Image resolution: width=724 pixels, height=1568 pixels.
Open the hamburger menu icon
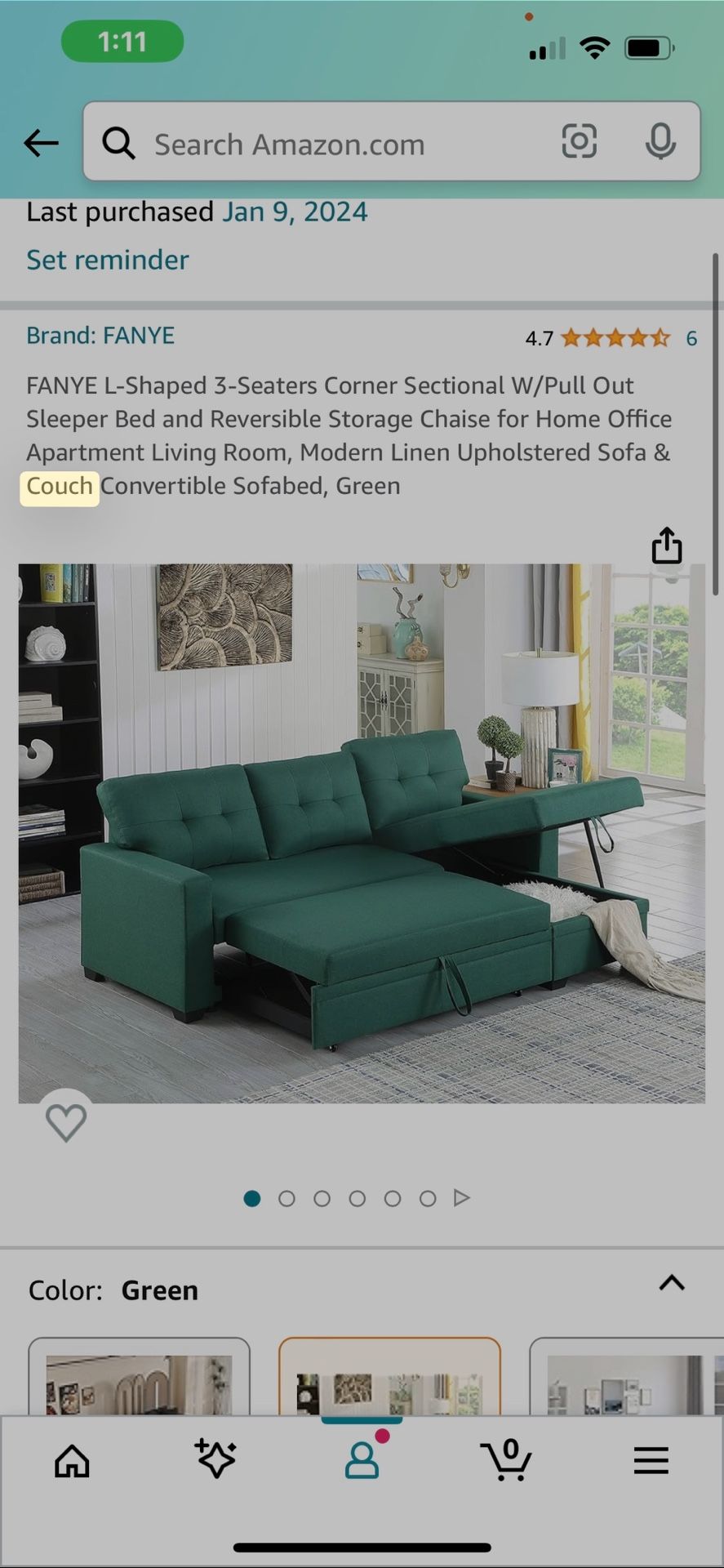[x=651, y=1461]
